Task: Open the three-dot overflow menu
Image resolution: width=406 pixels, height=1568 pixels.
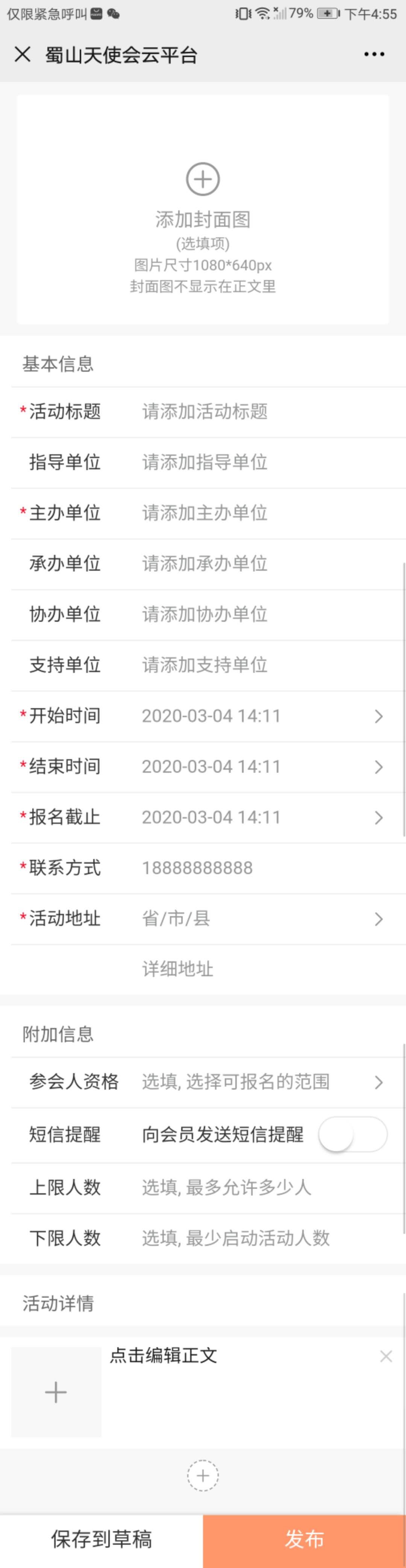Action: coord(374,55)
